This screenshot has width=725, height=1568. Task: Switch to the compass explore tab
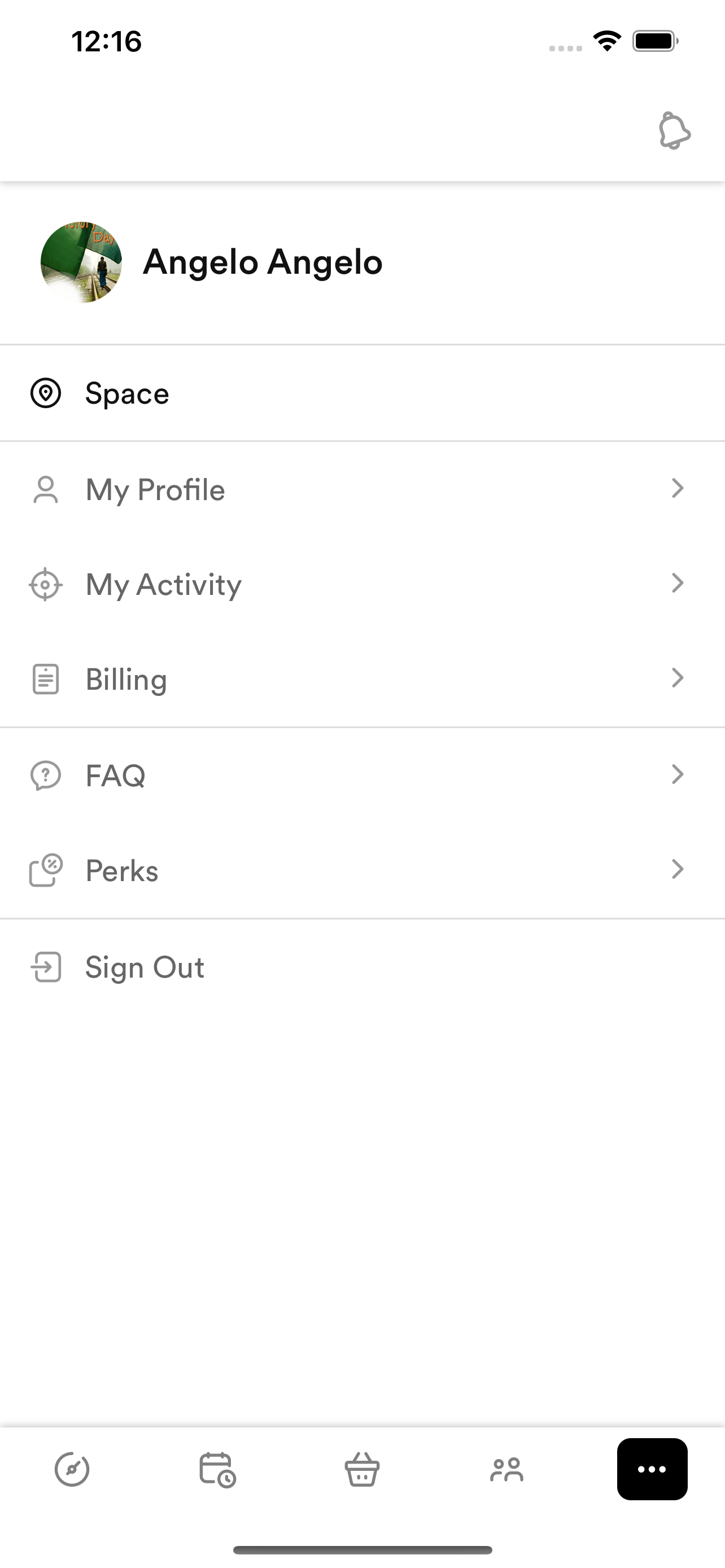coord(72,1469)
